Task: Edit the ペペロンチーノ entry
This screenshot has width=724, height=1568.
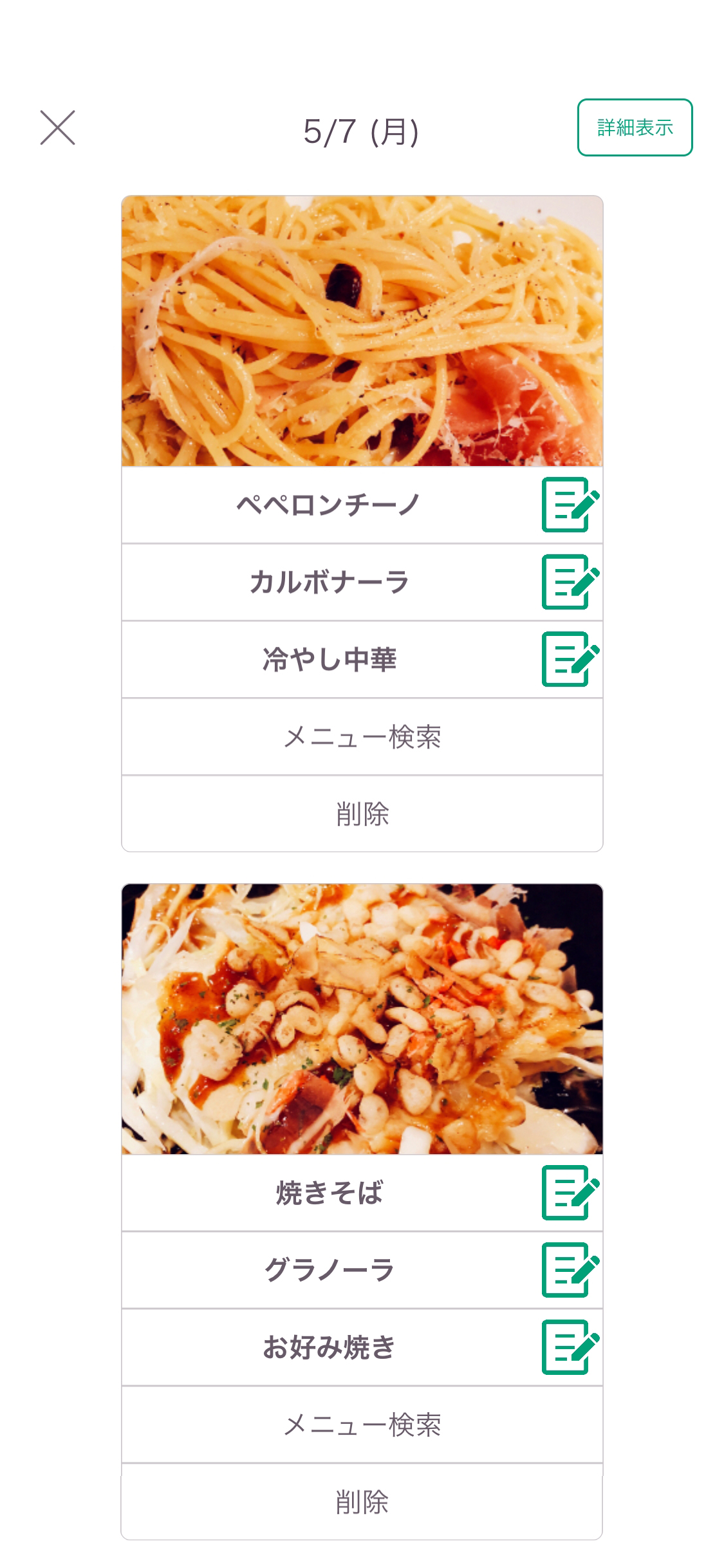Action: click(x=570, y=505)
